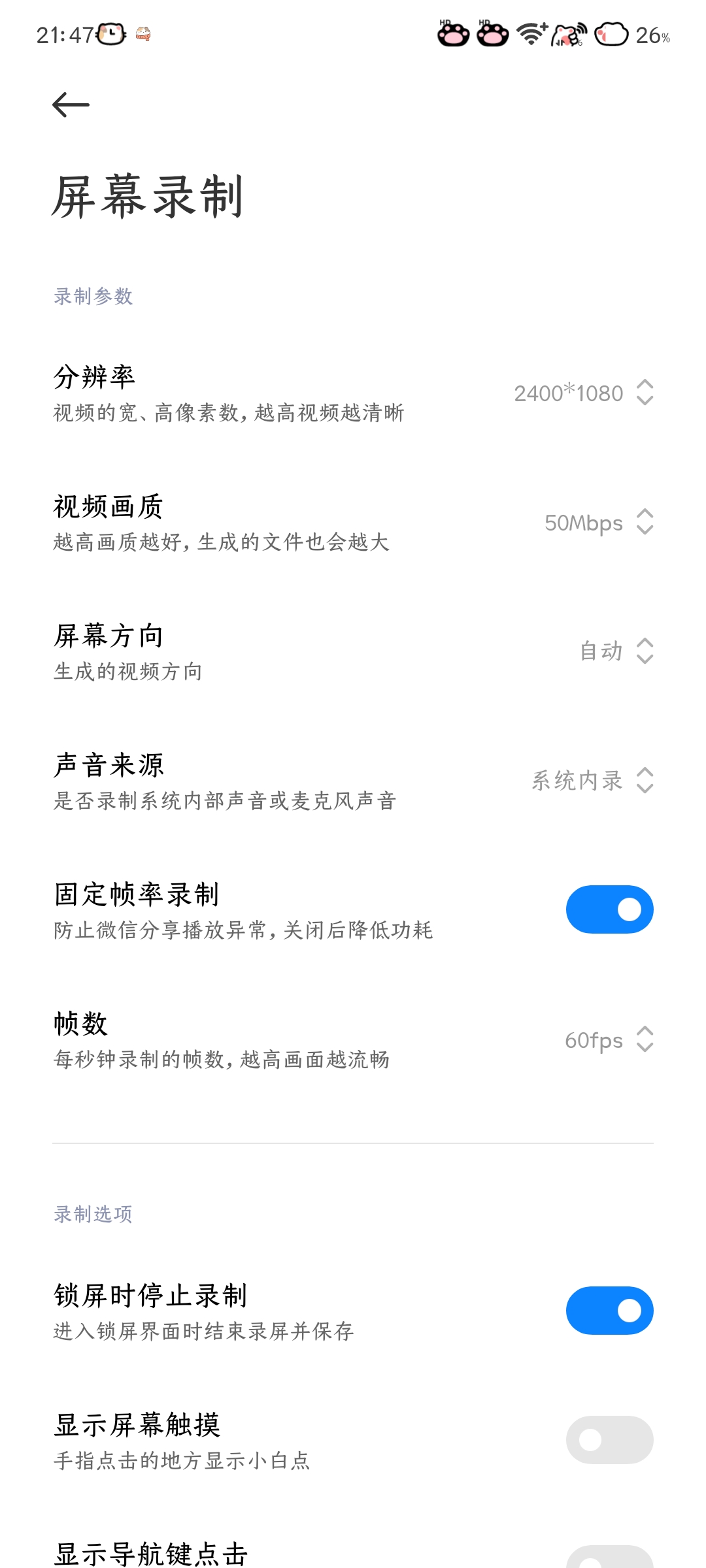The height and width of the screenshot is (1568, 706).
Task: Disable the 固定帧率录制 switch
Action: pyautogui.click(x=609, y=909)
